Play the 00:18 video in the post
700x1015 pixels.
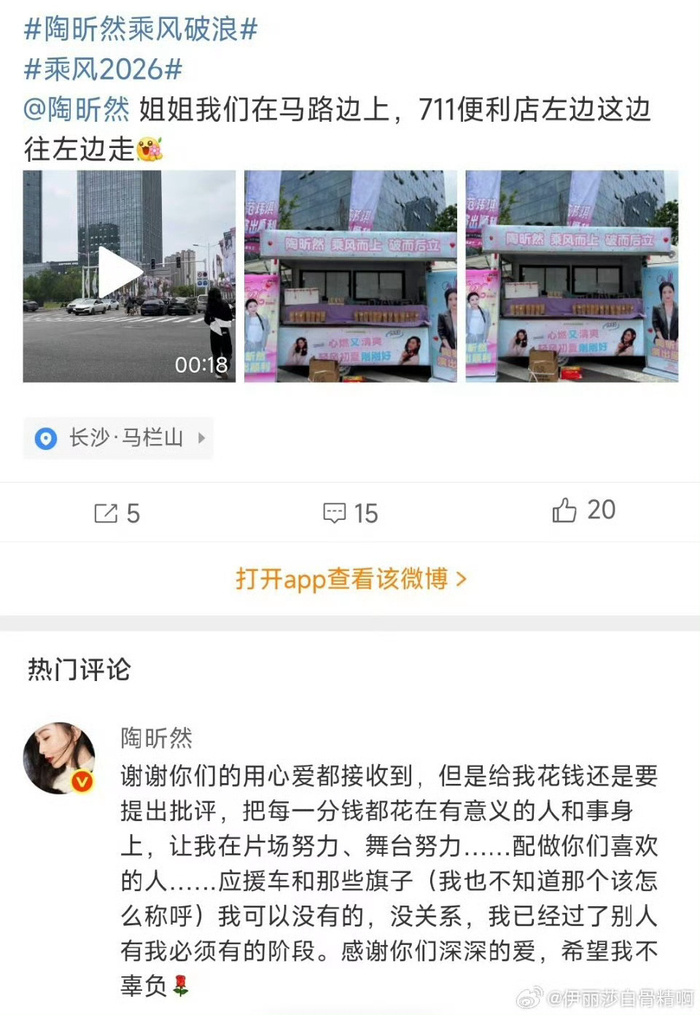(x=120, y=273)
